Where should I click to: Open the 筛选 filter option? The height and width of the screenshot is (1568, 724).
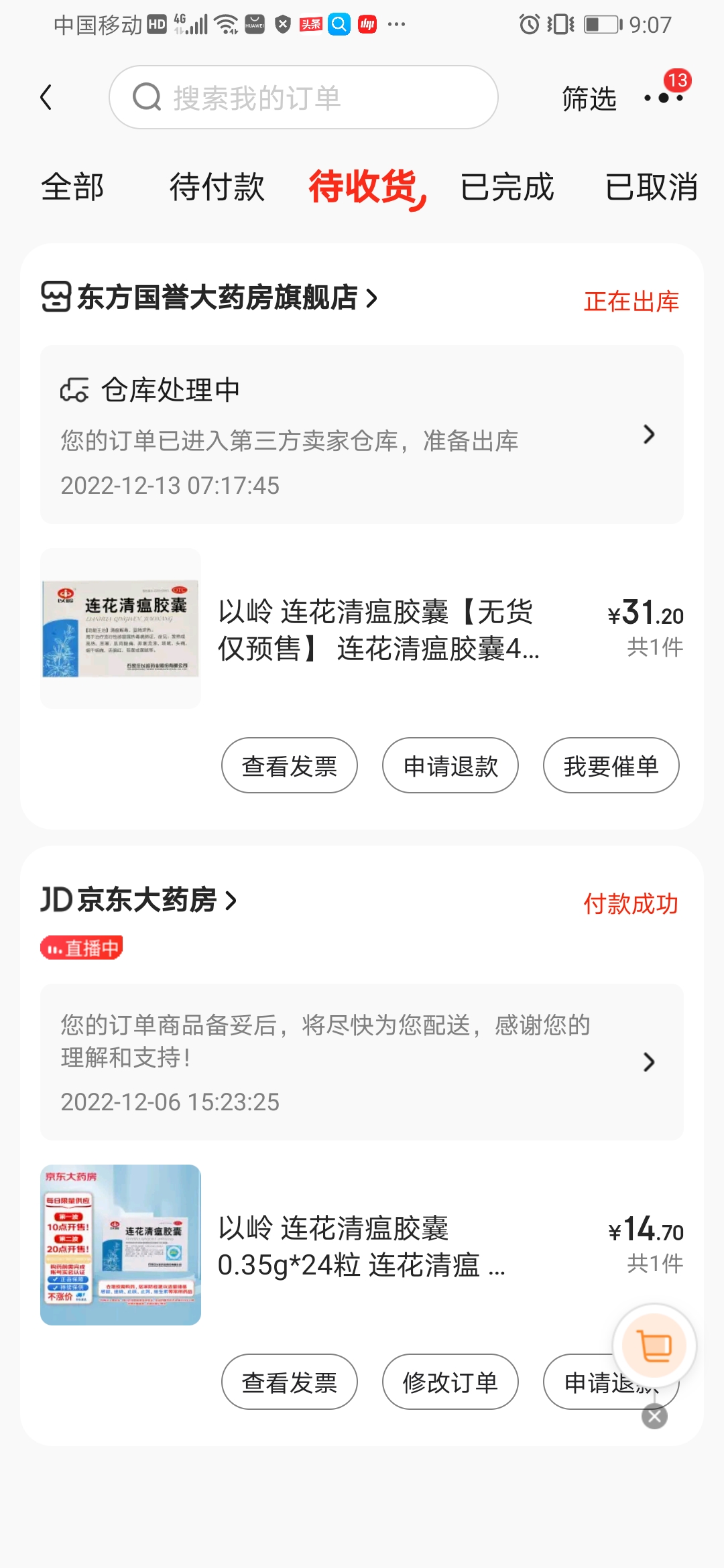pyautogui.click(x=587, y=98)
